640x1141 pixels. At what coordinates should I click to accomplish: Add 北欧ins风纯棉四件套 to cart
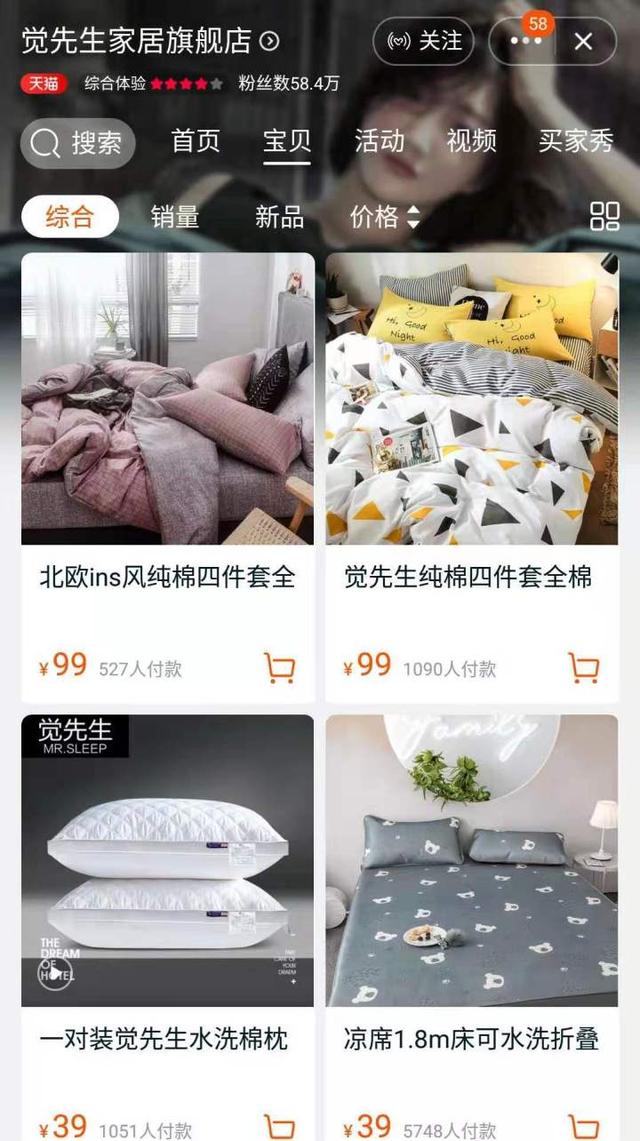tap(280, 667)
